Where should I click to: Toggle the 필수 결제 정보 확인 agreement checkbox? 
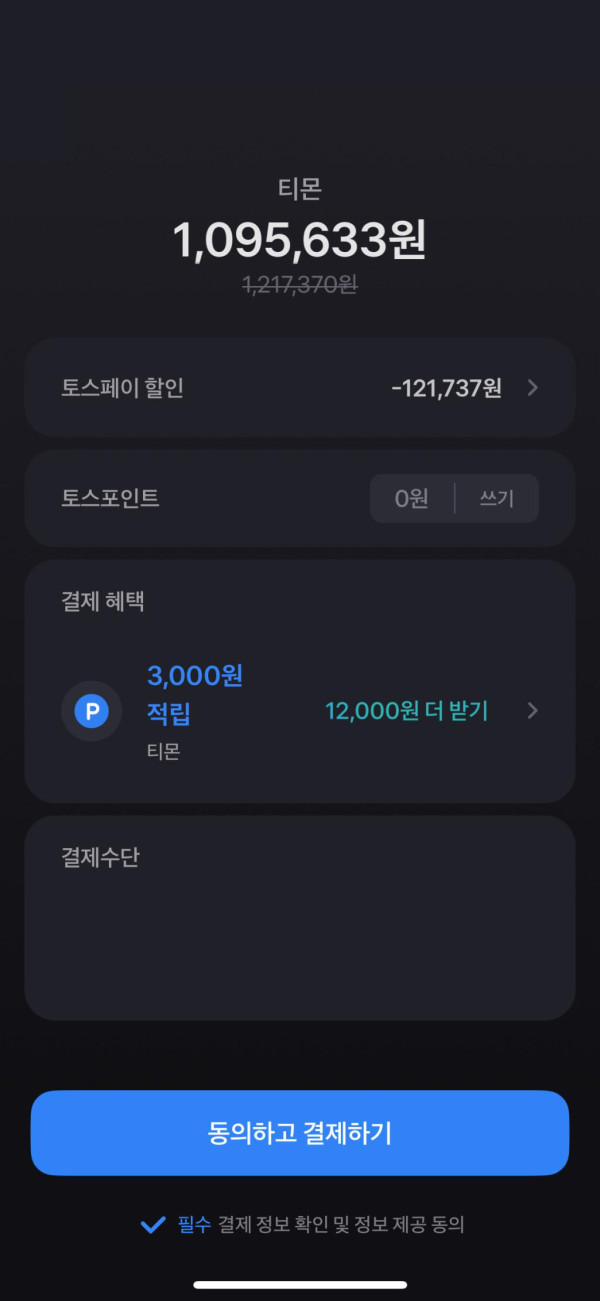click(x=153, y=1225)
